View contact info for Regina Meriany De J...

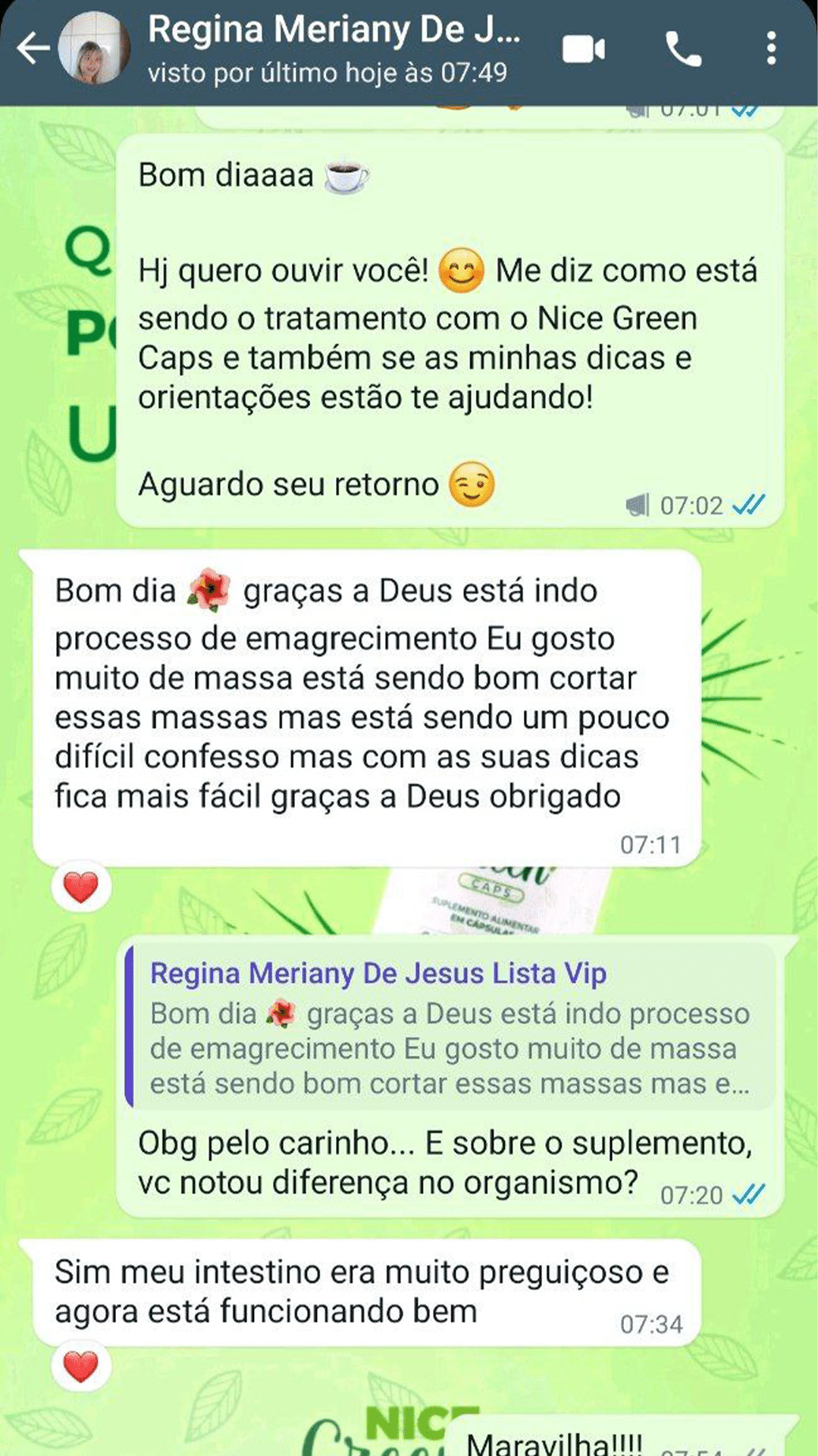334,49
